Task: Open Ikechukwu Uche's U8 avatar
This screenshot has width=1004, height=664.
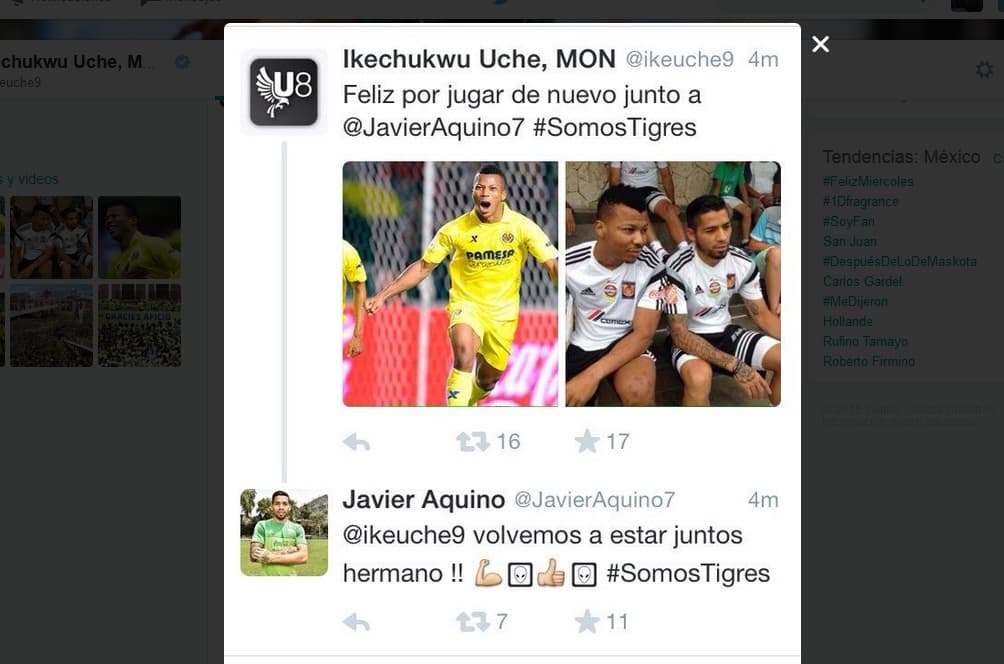Action: pos(284,92)
